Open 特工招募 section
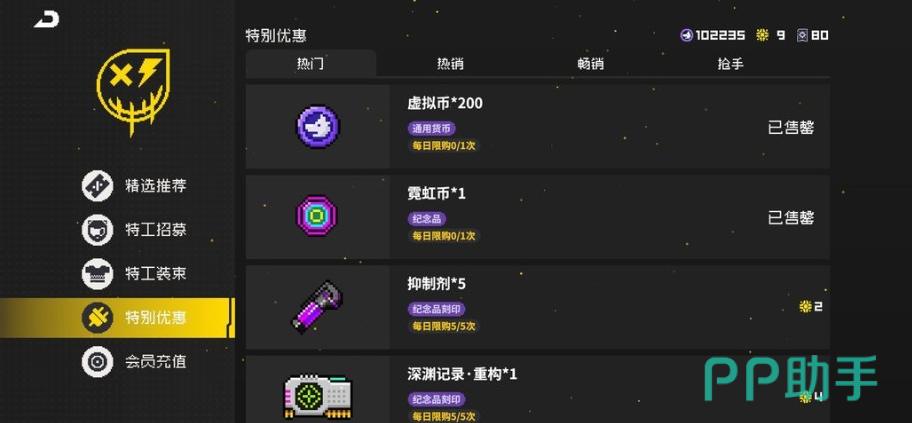Screen dimensions: 912x423 134,230
